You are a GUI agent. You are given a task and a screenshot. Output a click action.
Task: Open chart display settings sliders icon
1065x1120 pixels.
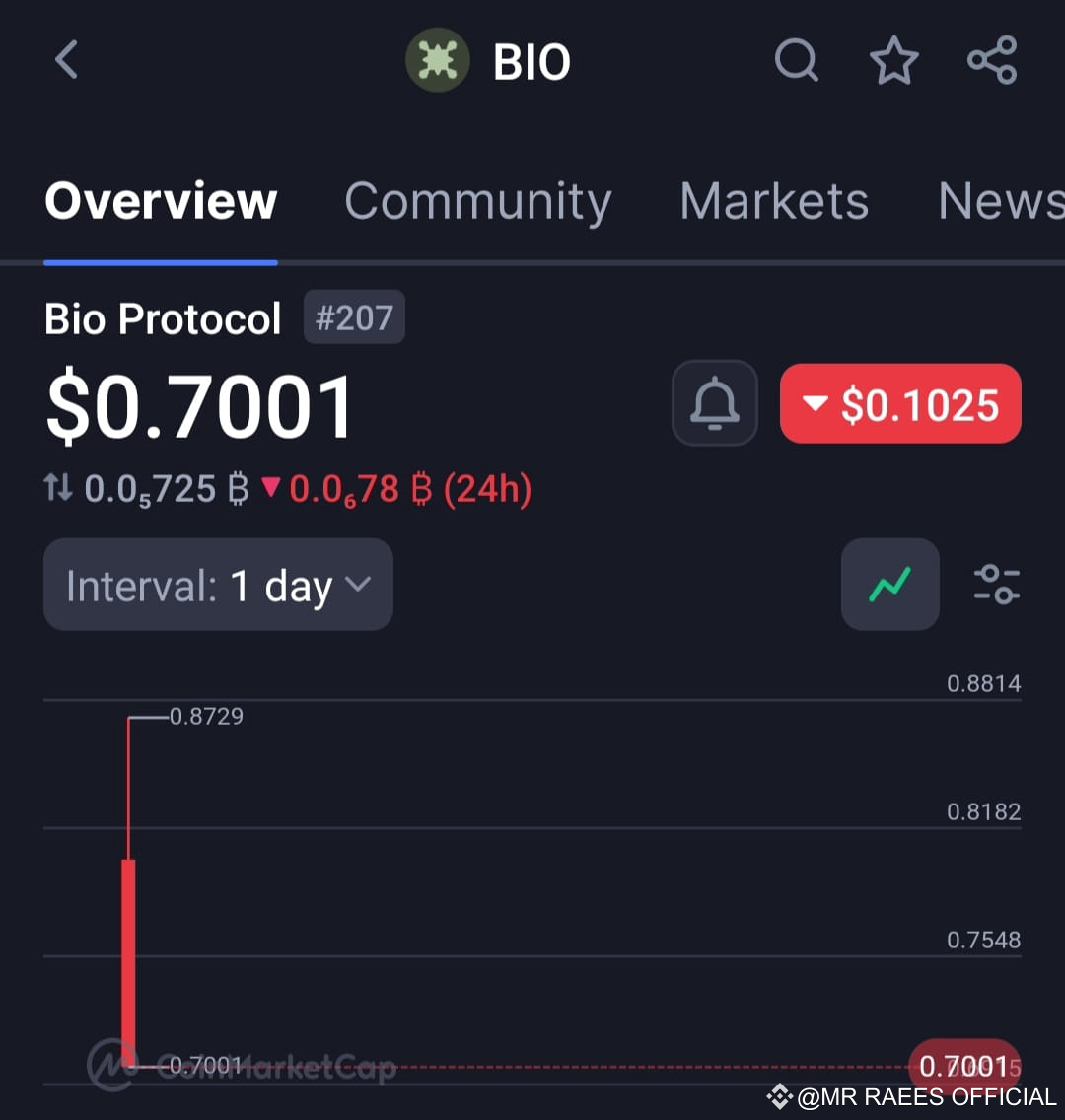click(996, 585)
